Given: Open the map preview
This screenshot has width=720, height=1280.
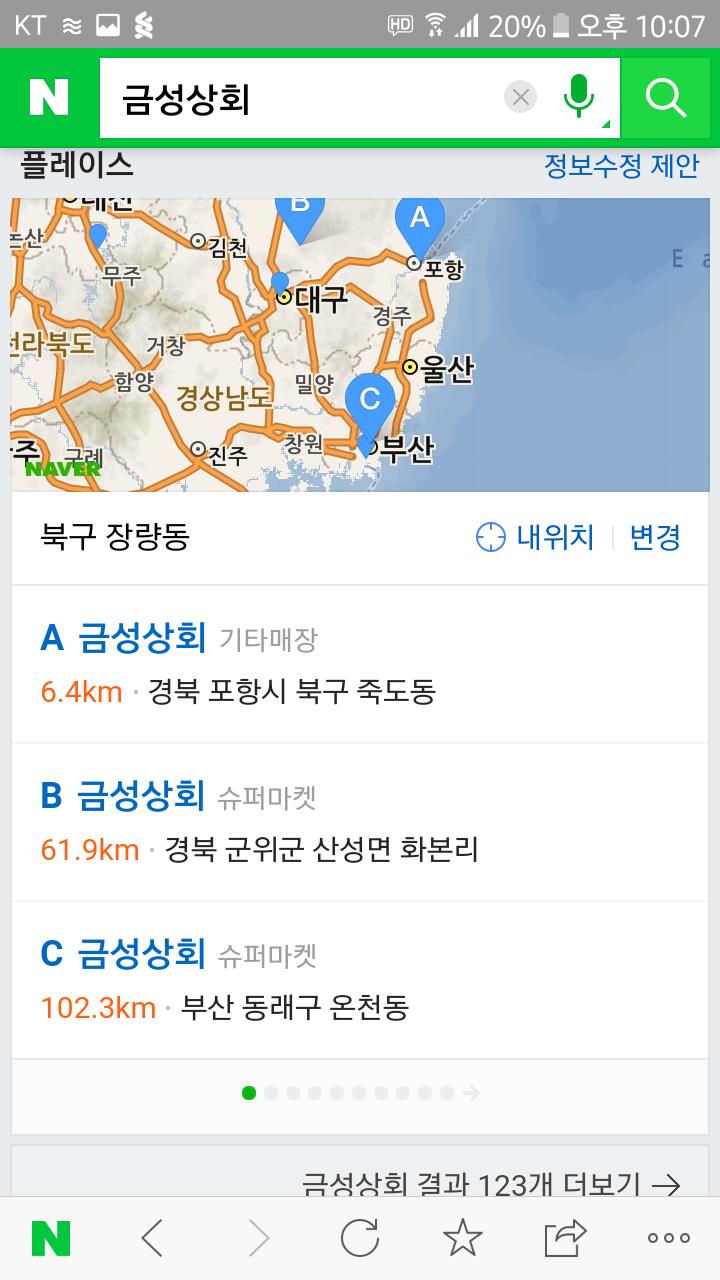Looking at the screenshot, I should pyautogui.click(x=360, y=345).
